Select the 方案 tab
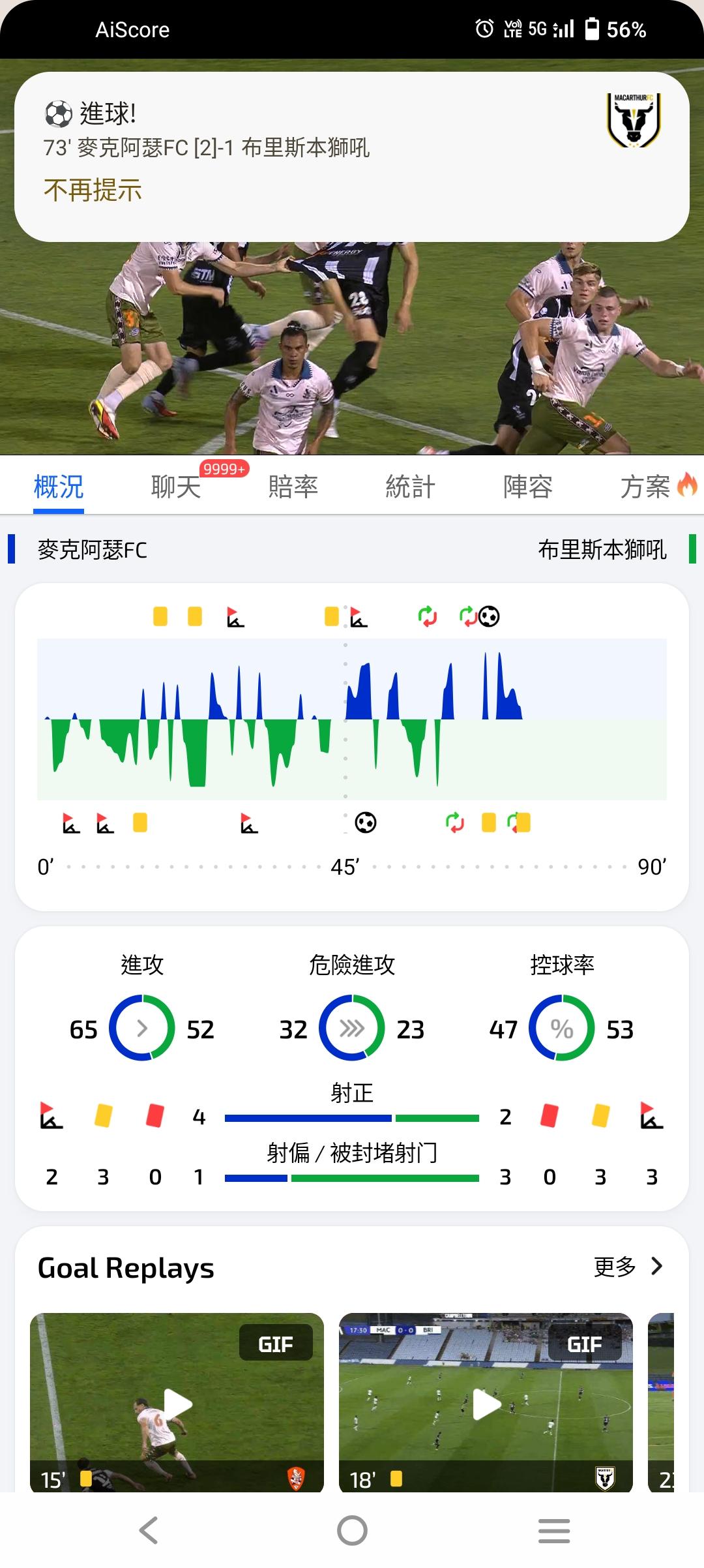This screenshot has height=1568, width=704. click(658, 487)
